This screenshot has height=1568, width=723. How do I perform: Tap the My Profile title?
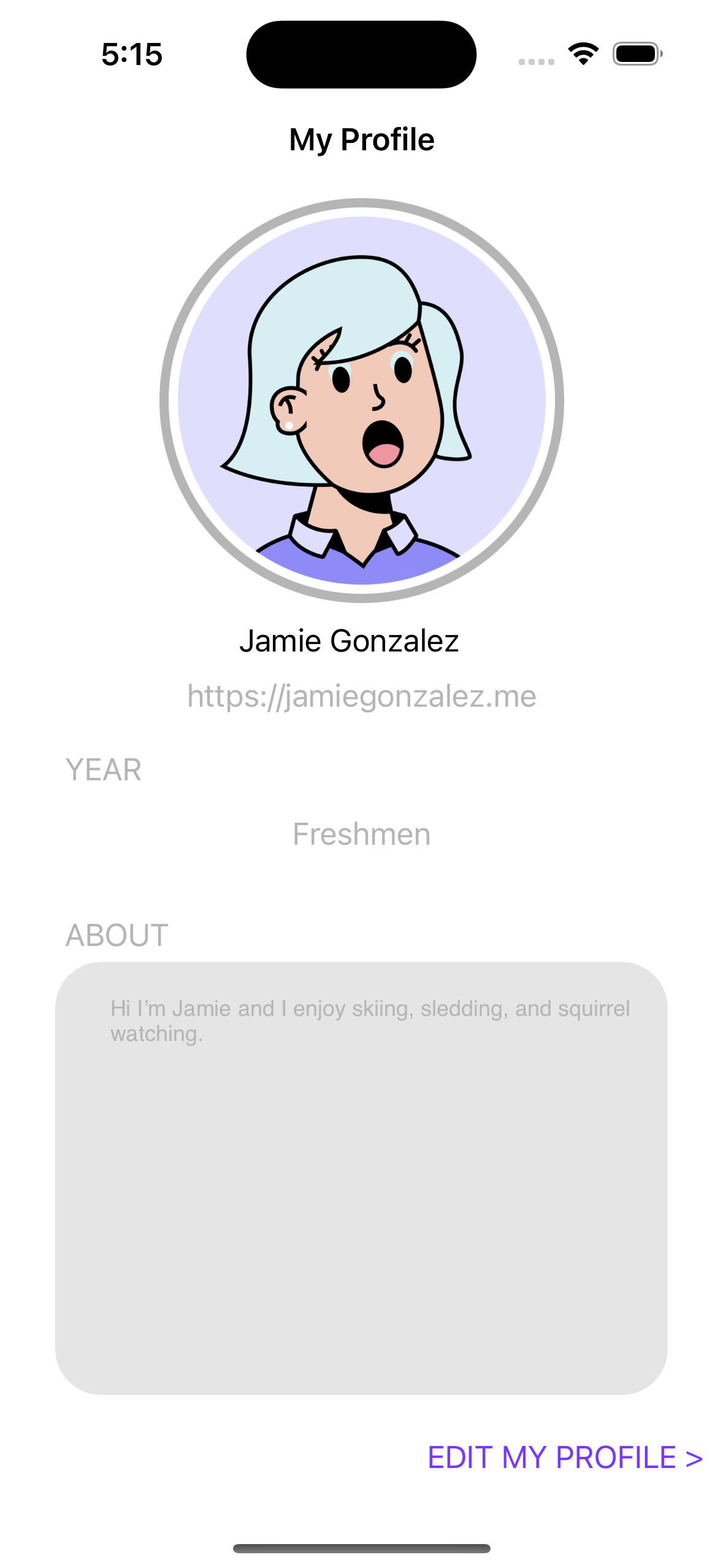point(361,139)
